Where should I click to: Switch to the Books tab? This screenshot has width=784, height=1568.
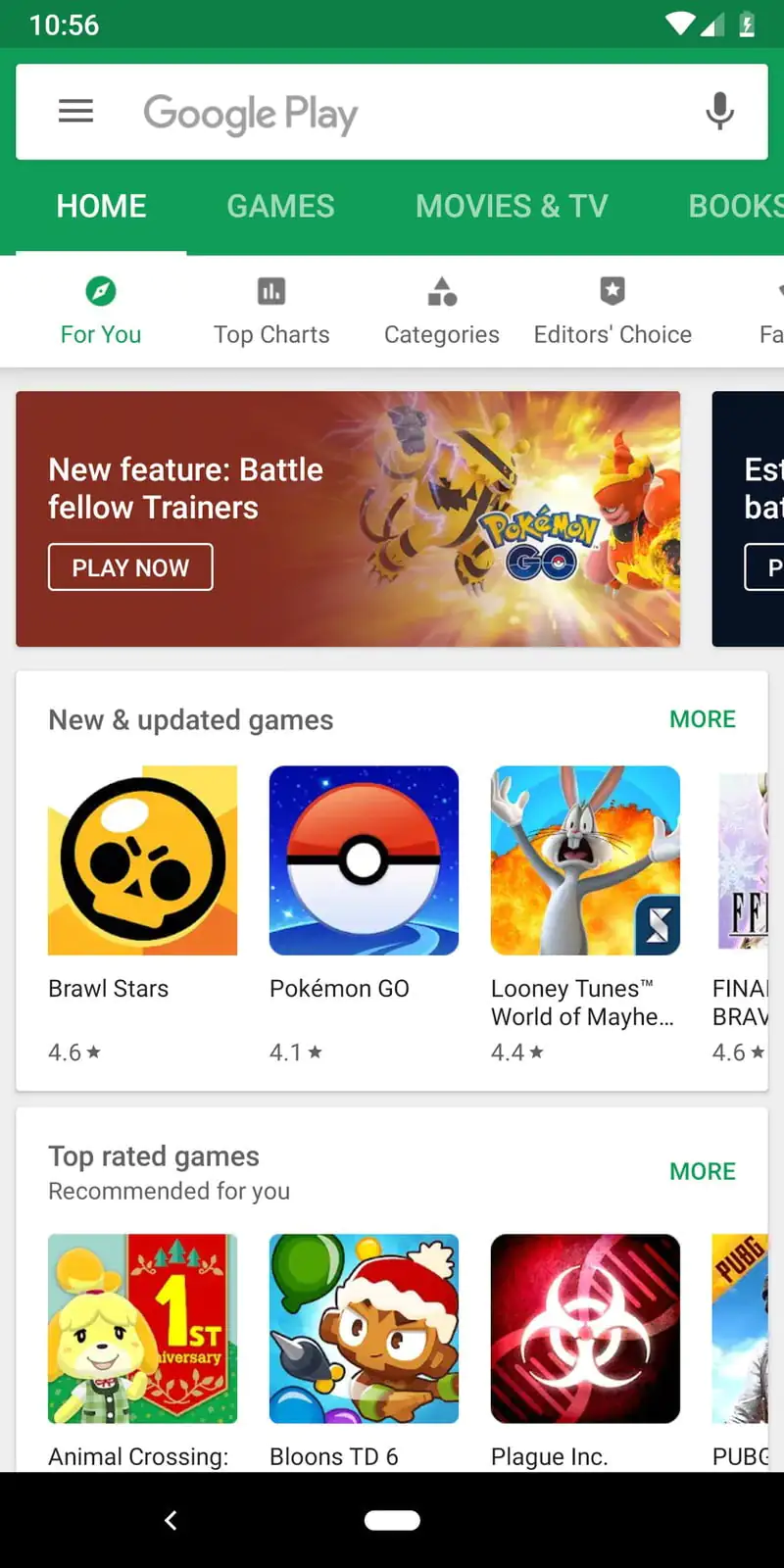[735, 206]
